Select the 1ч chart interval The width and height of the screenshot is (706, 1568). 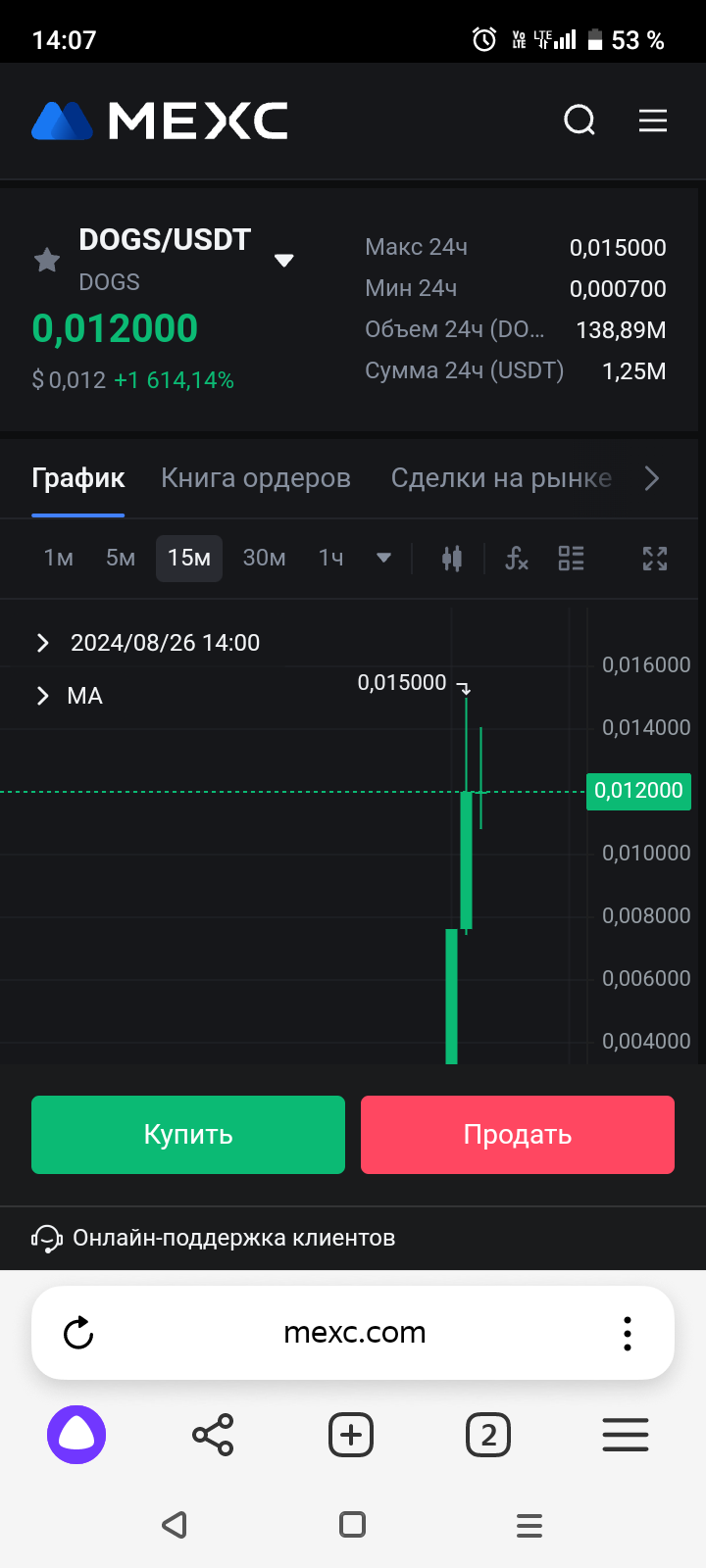point(331,558)
